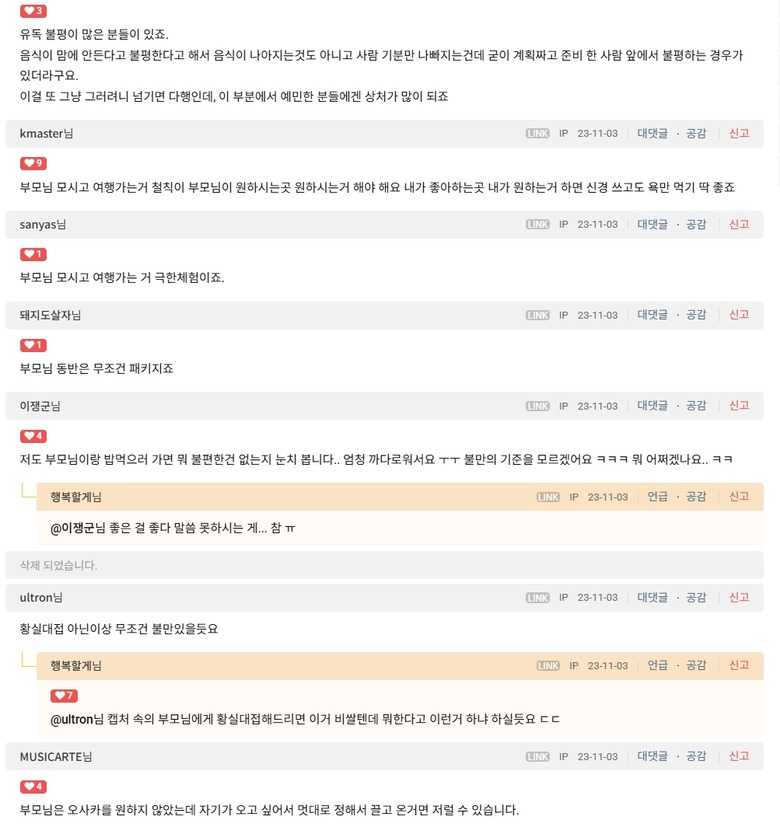Tap 공감 on sanyas's comment

pyautogui.click(x=696, y=224)
